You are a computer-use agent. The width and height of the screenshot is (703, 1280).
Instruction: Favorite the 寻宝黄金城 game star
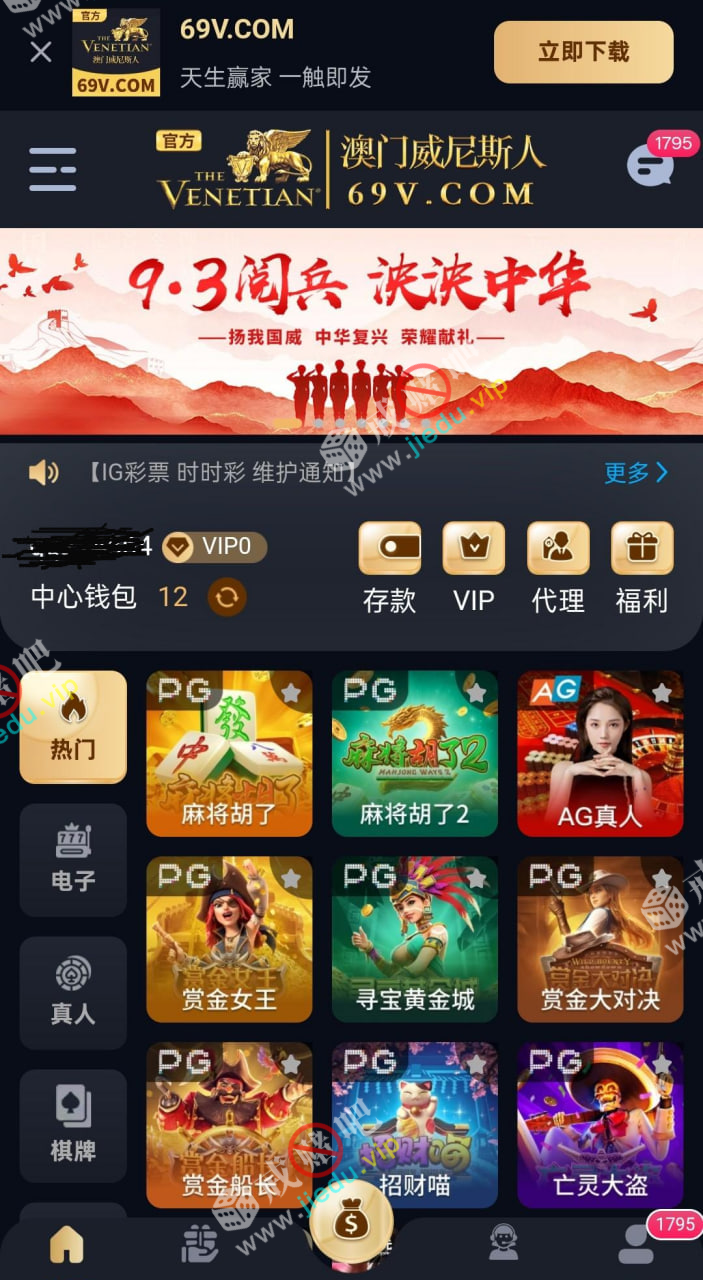tap(476, 879)
